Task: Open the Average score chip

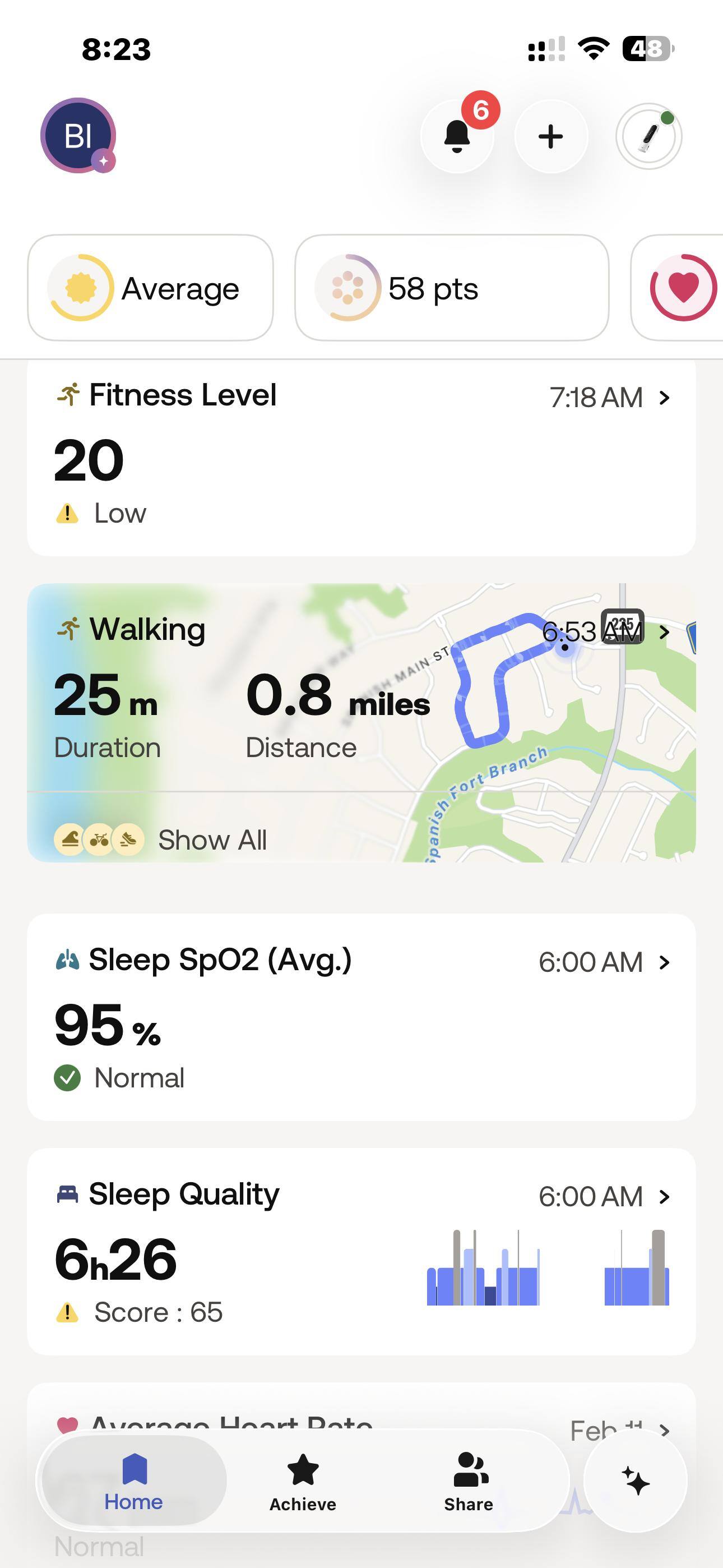Action: click(150, 288)
